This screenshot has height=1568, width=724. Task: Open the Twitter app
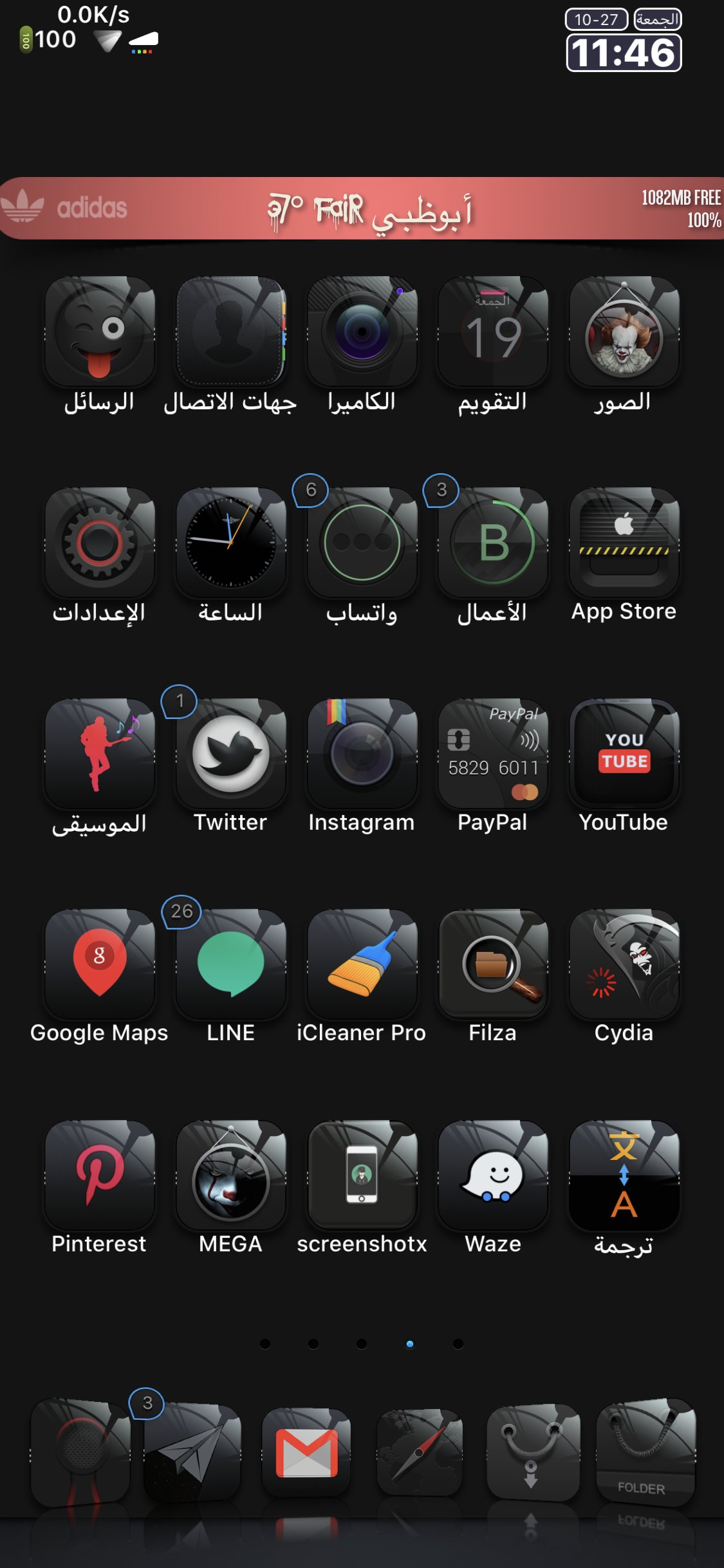coord(230,753)
